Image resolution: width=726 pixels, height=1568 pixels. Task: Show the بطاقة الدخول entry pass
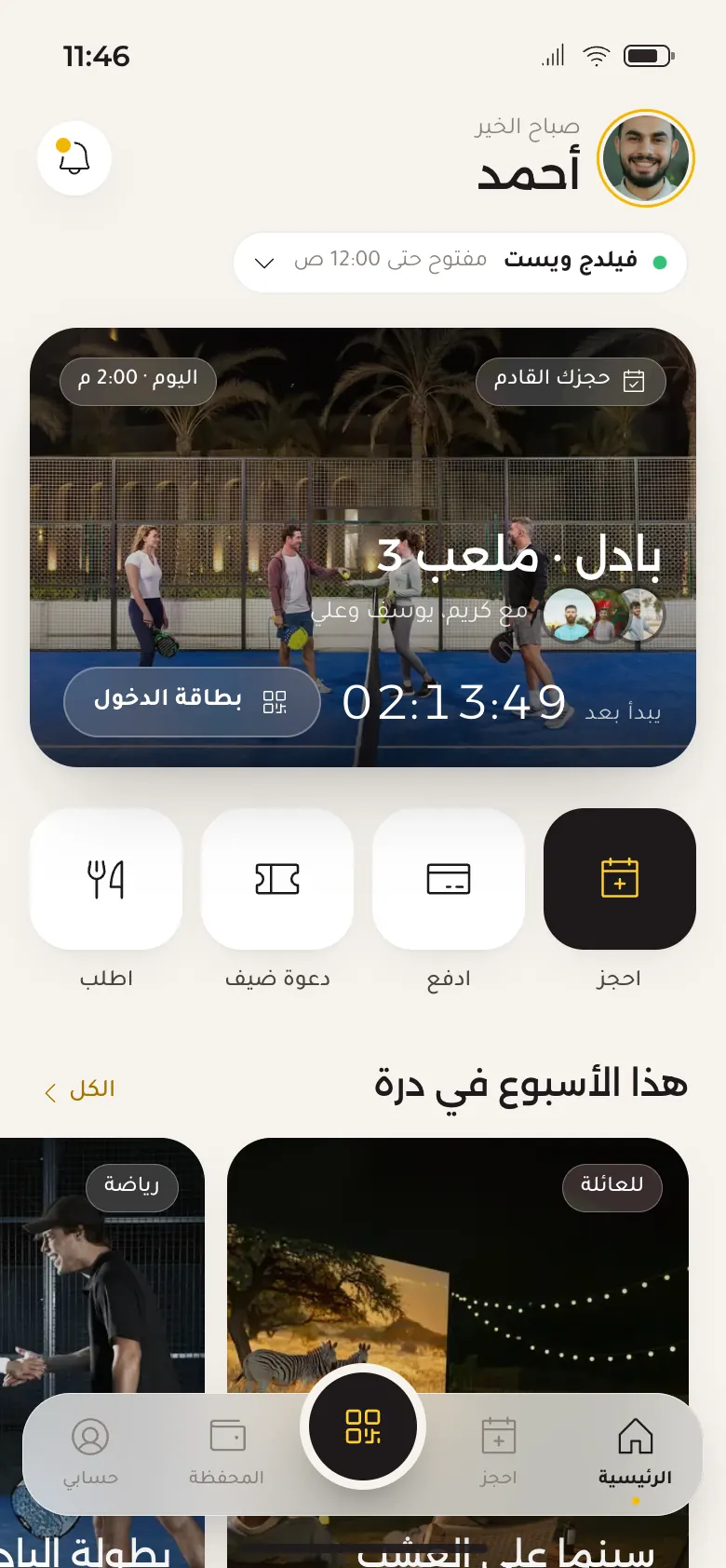[192, 701]
